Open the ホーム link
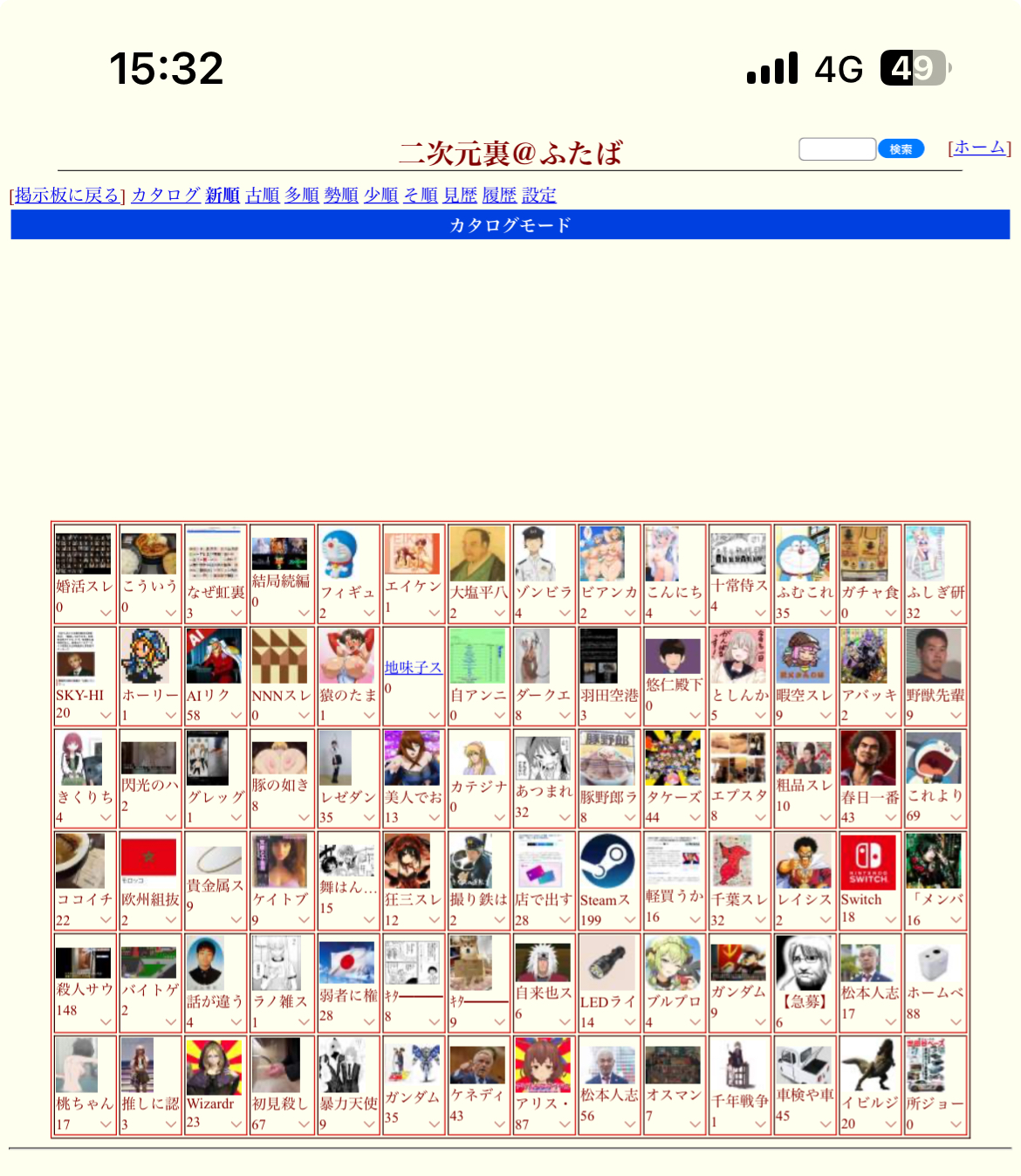The height and width of the screenshot is (1176, 1021). [x=979, y=148]
